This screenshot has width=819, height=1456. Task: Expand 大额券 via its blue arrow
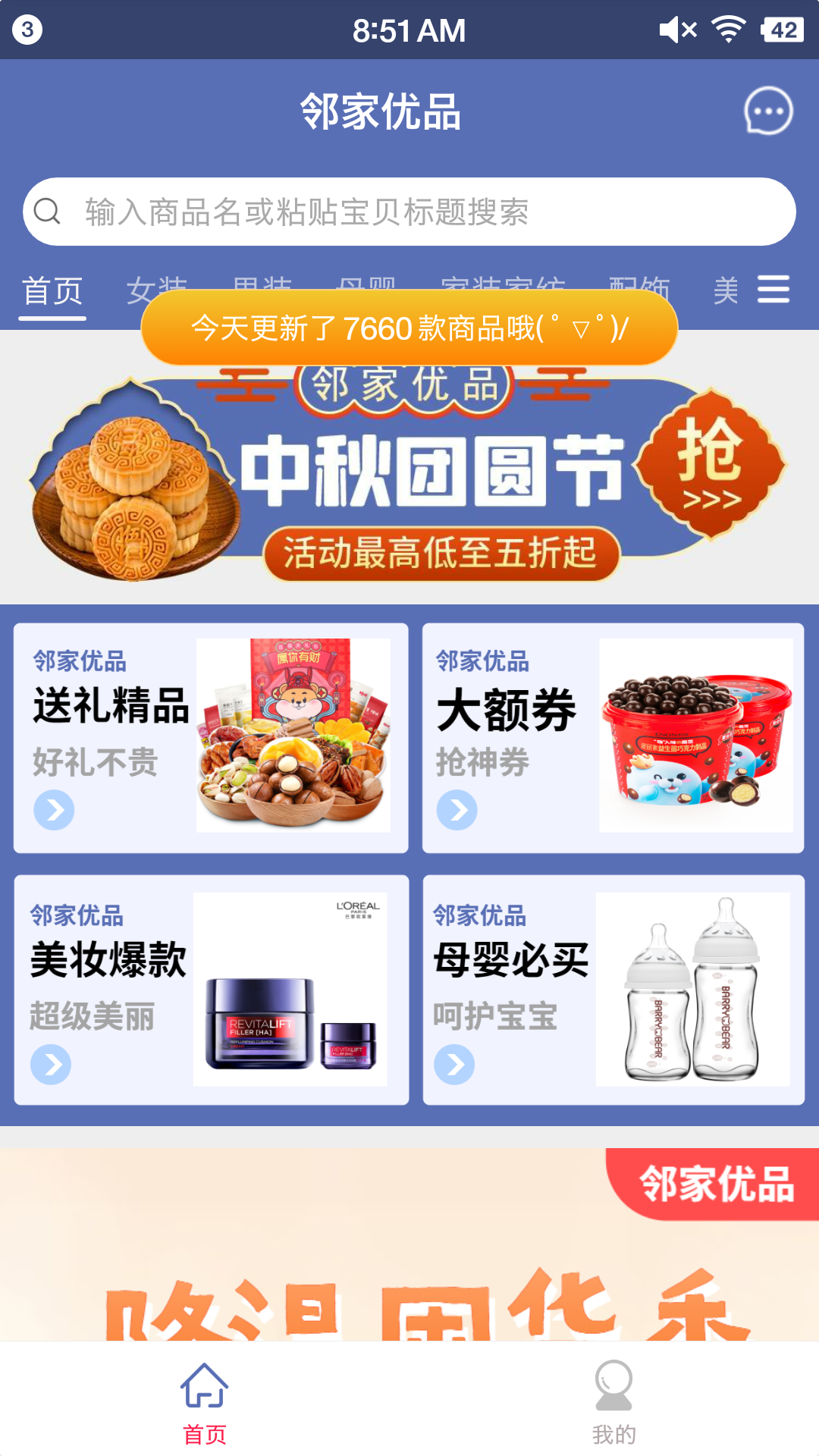pos(455,811)
